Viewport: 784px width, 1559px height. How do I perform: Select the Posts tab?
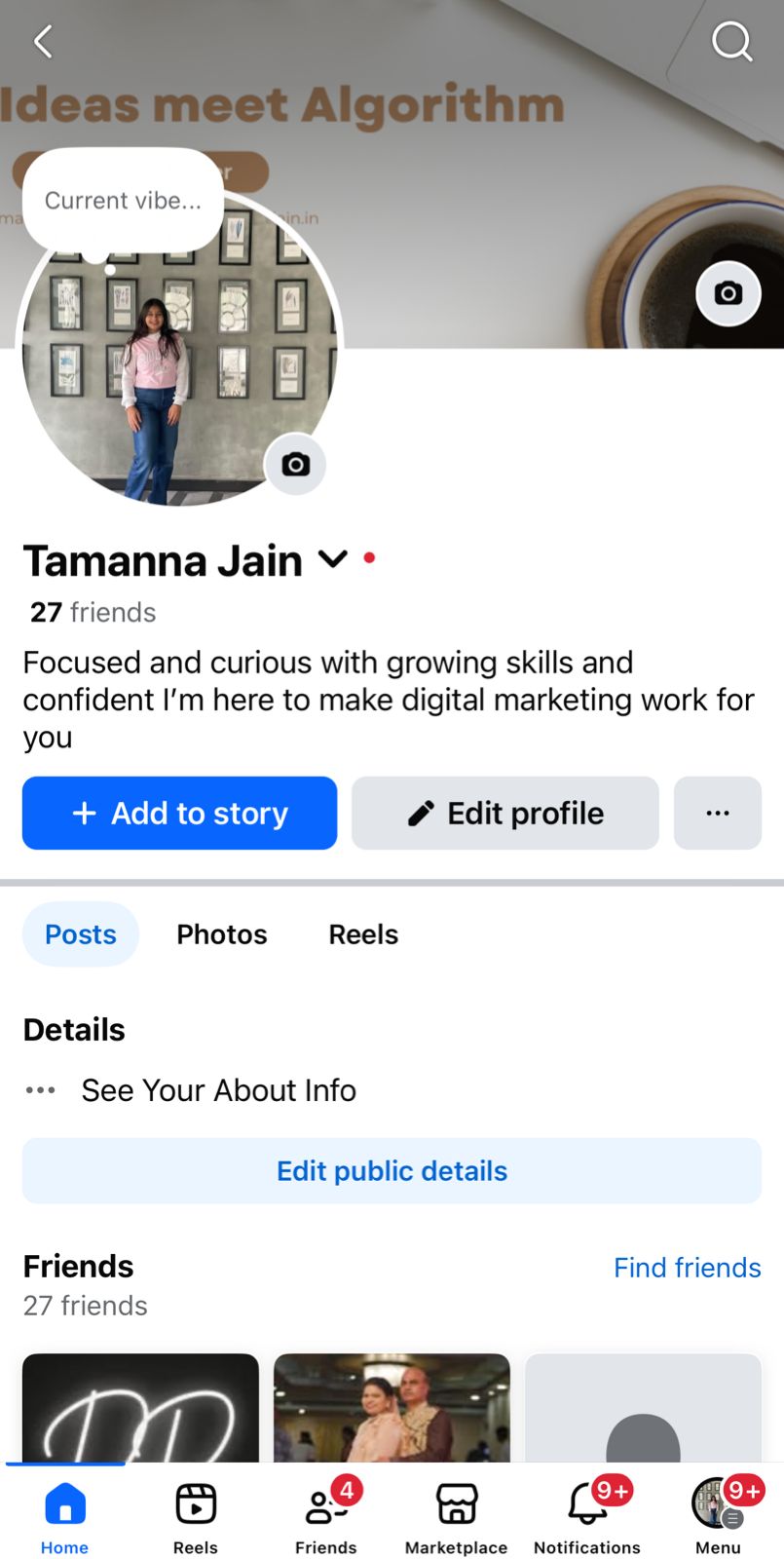(81, 934)
